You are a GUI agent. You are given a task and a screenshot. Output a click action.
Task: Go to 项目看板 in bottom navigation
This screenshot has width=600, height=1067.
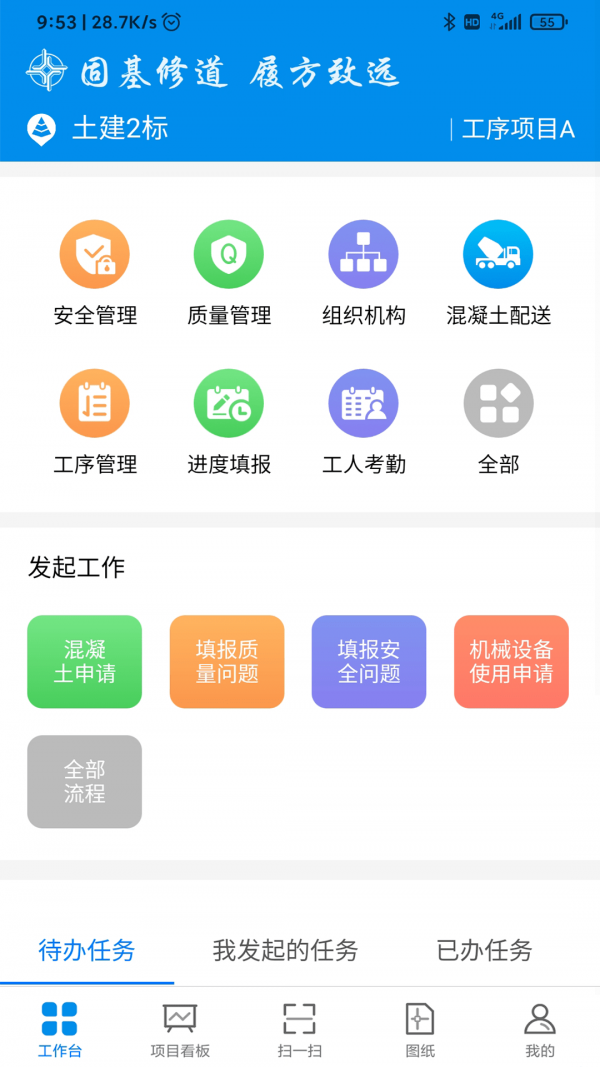click(x=180, y=1029)
